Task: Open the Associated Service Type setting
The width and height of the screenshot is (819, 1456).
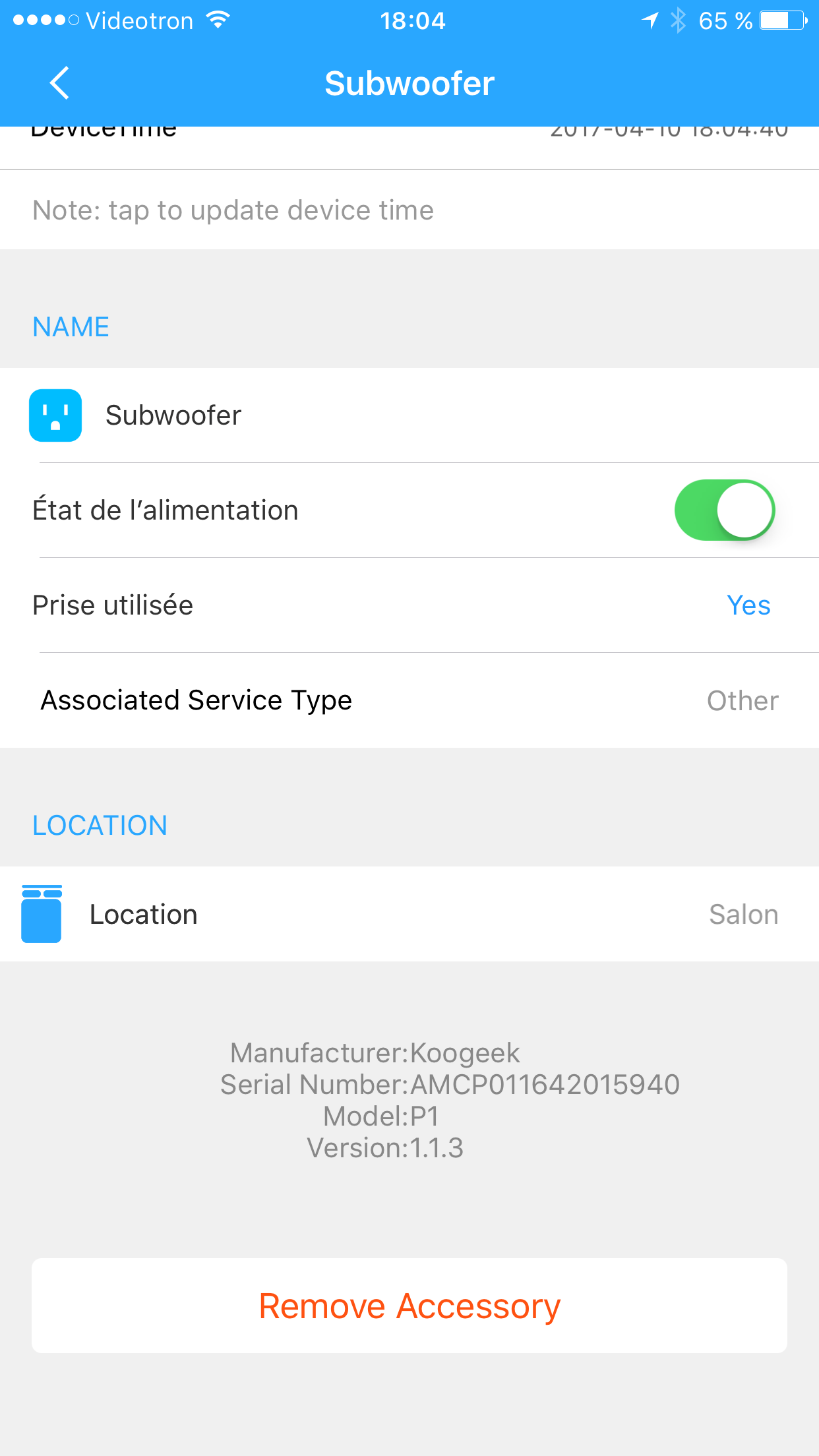Action: click(409, 700)
